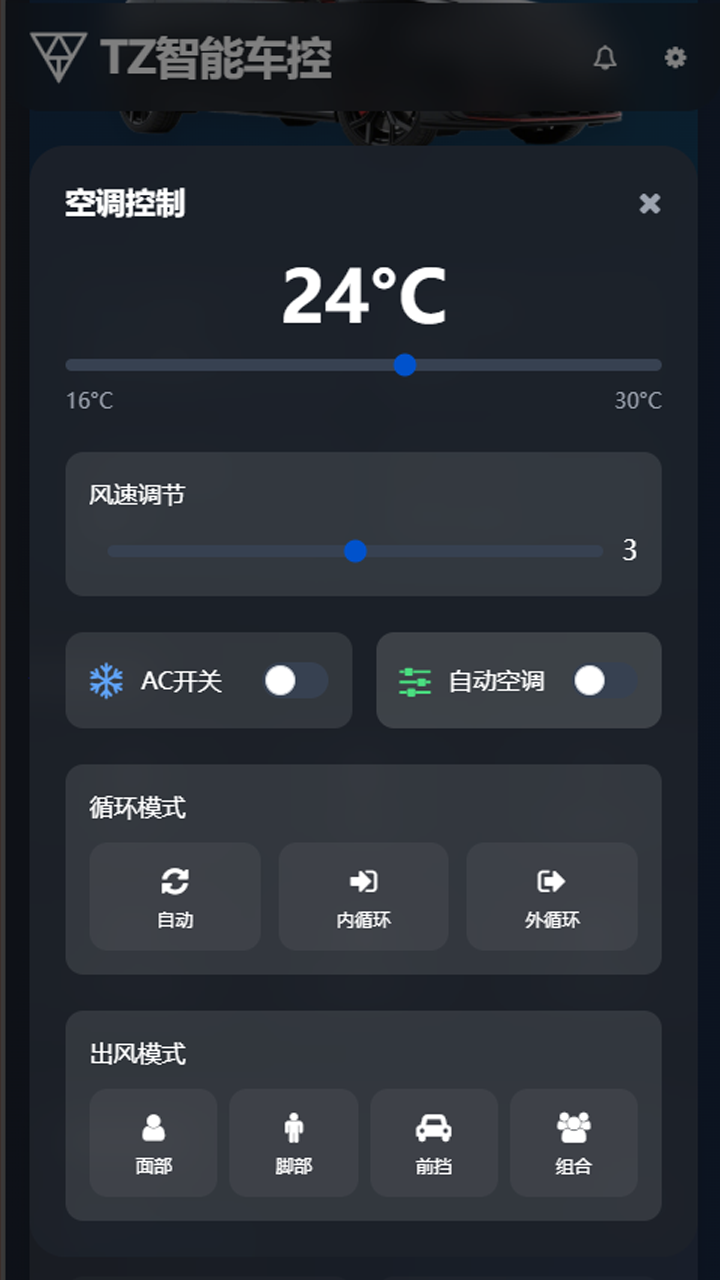Turn on the AC开关 switch

295,681
